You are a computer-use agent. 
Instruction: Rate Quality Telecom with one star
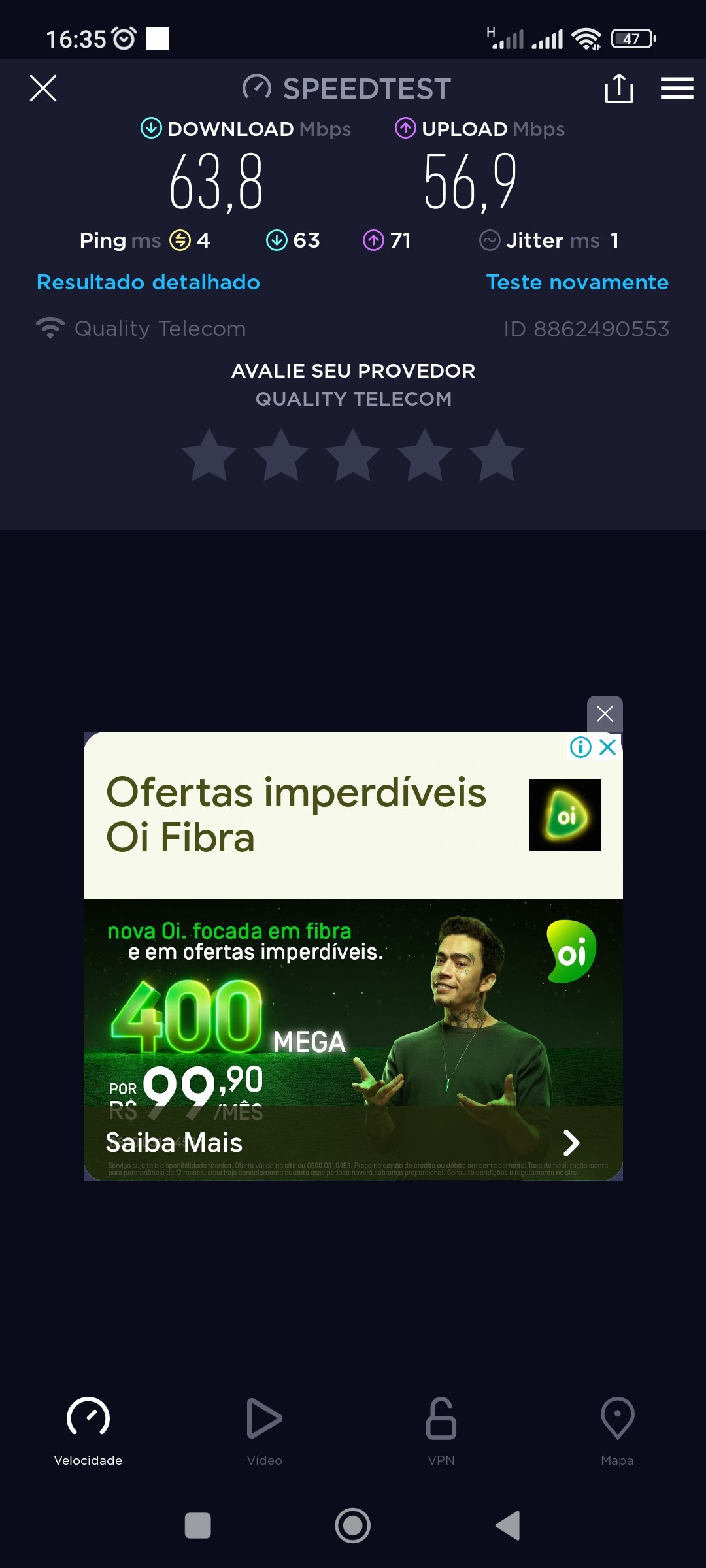209,455
